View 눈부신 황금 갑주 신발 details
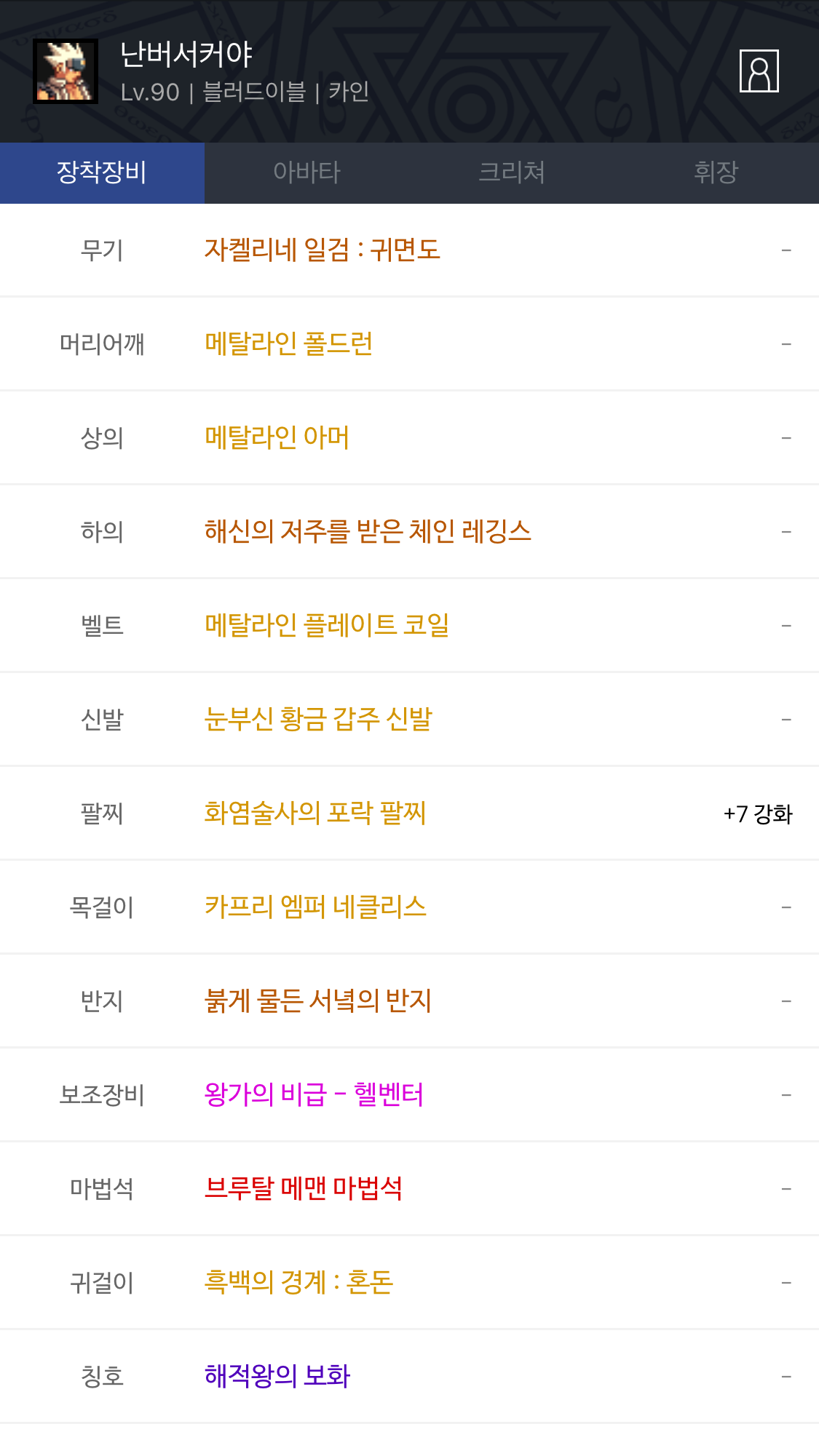Image resolution: width=819 pixels, height=1456 pixels. (318, 719)
